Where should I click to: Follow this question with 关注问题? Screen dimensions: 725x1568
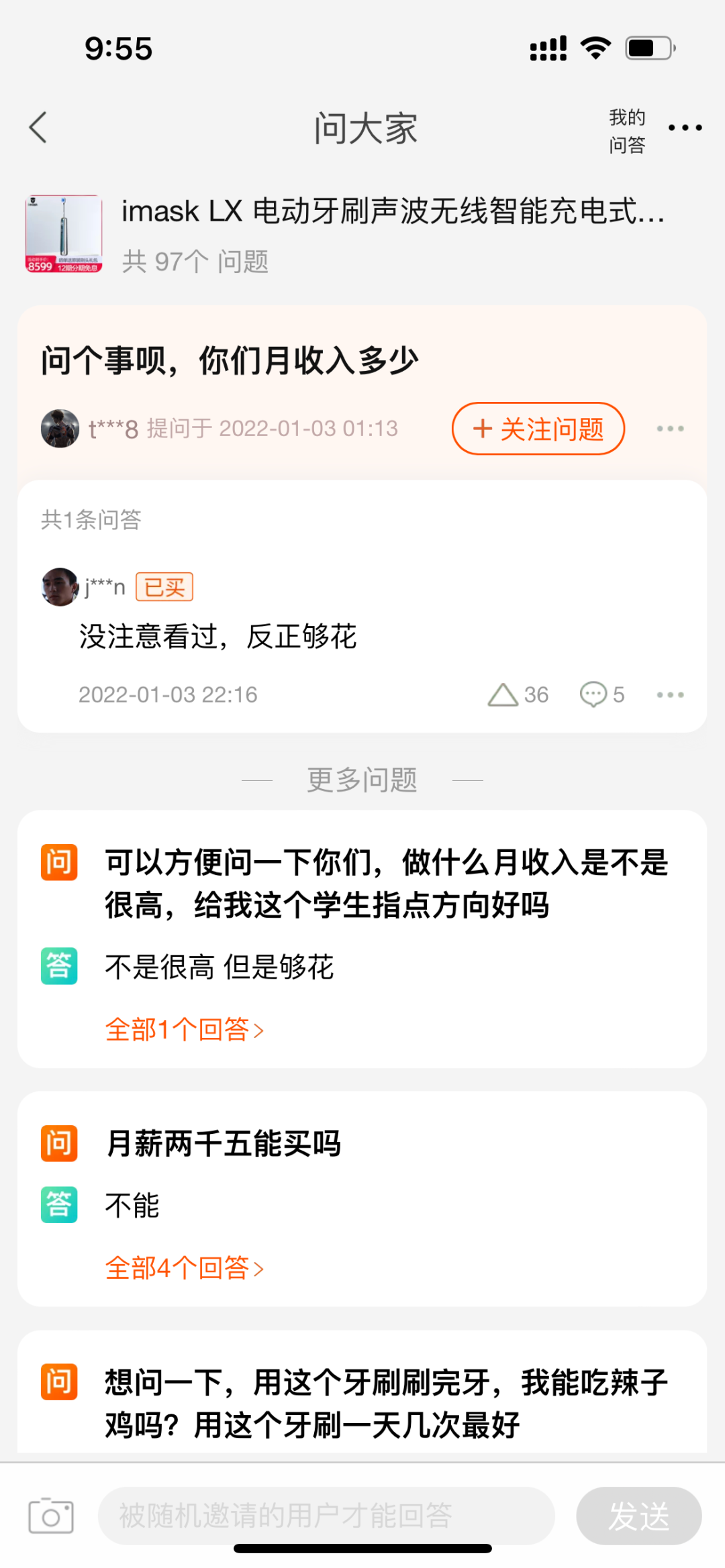(538, 429)
